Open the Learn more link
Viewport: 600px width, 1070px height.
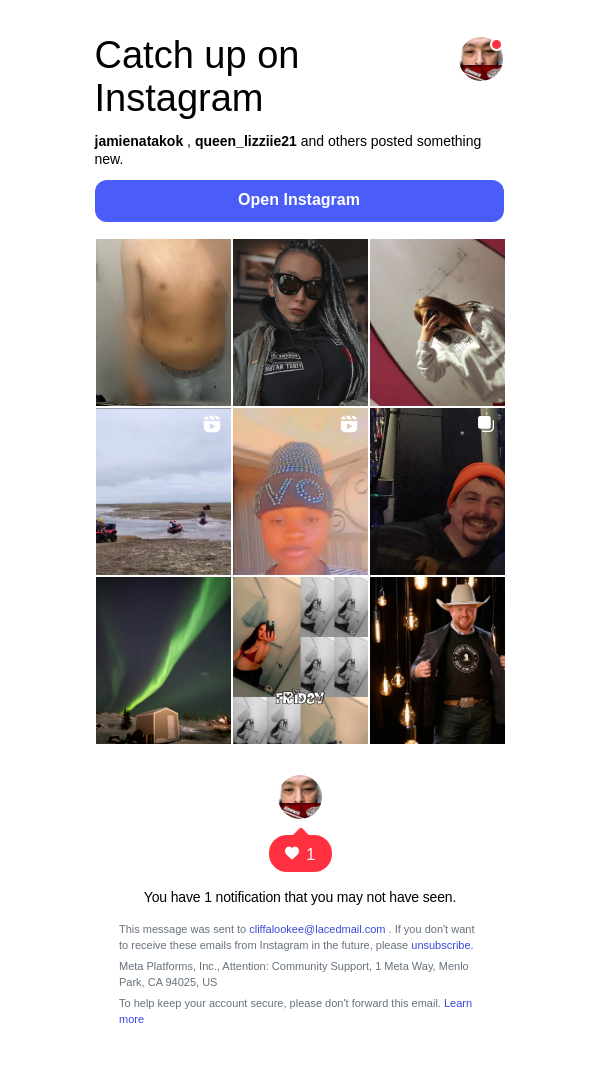[457, 1003]
